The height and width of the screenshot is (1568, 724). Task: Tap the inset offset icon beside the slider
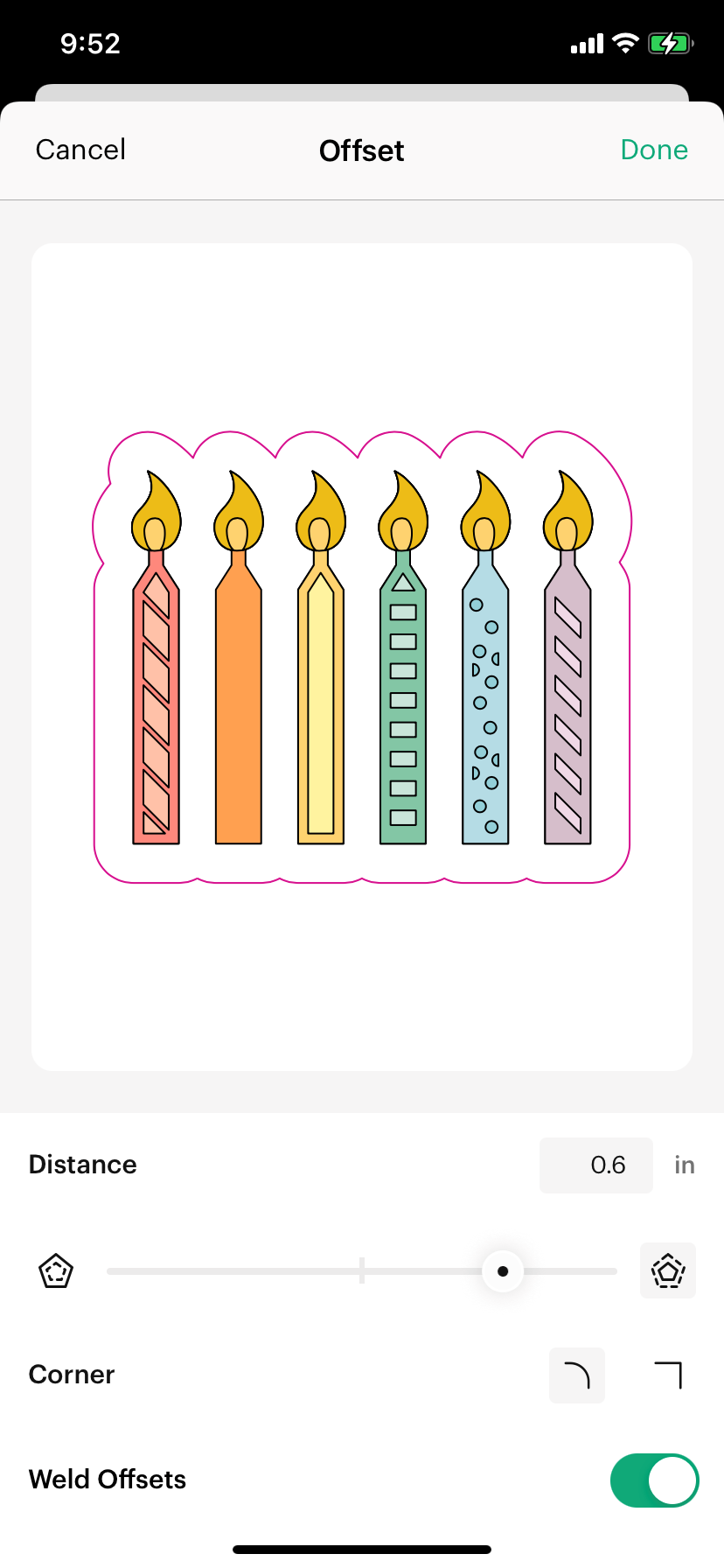(56, 1270)
